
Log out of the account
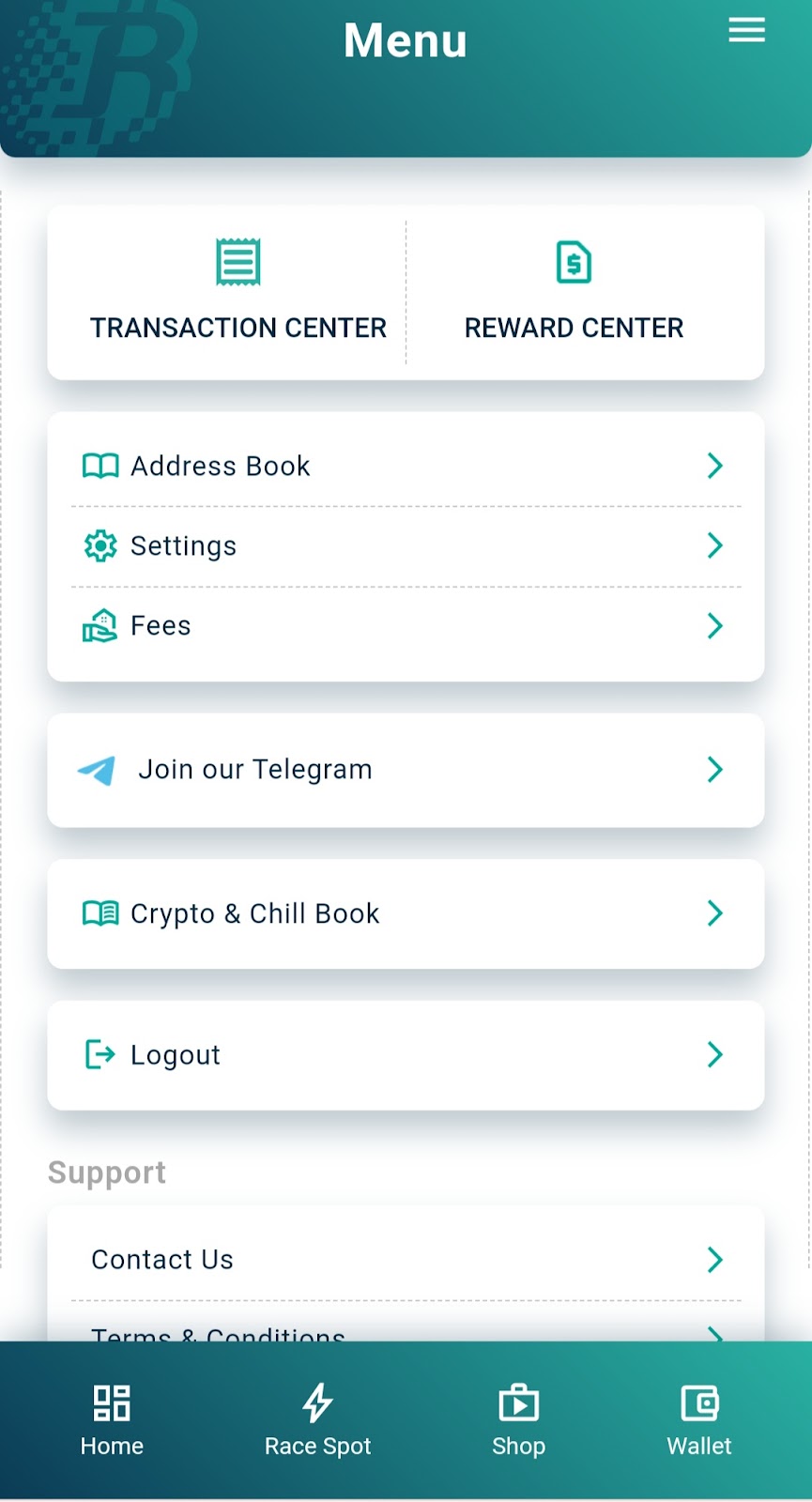click(x=406, y=1055)
